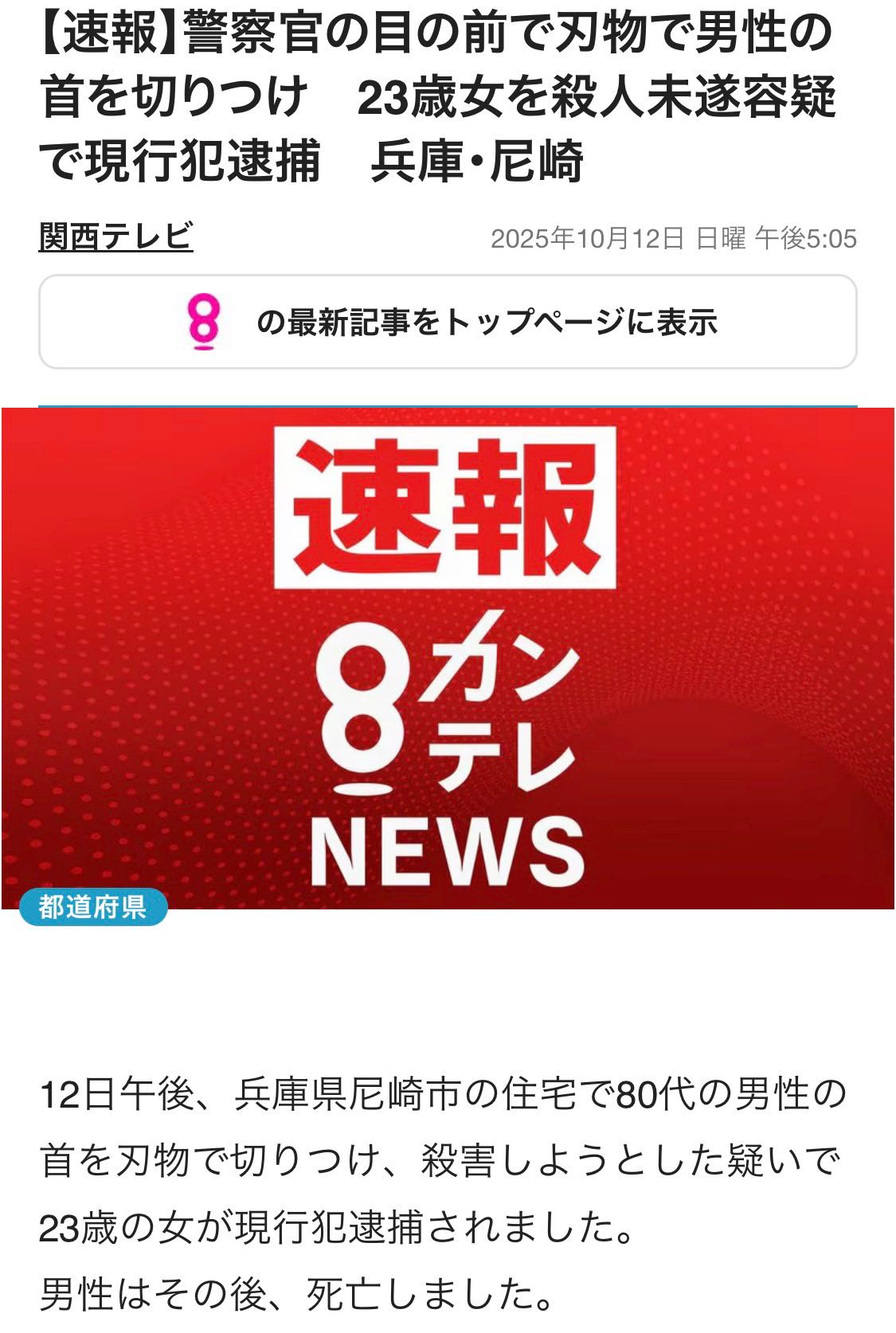Image resolution: width=896 pixels, height=1333 pixels.
Task: Open the 都道府県 category tag
Action: coord(93,907)
